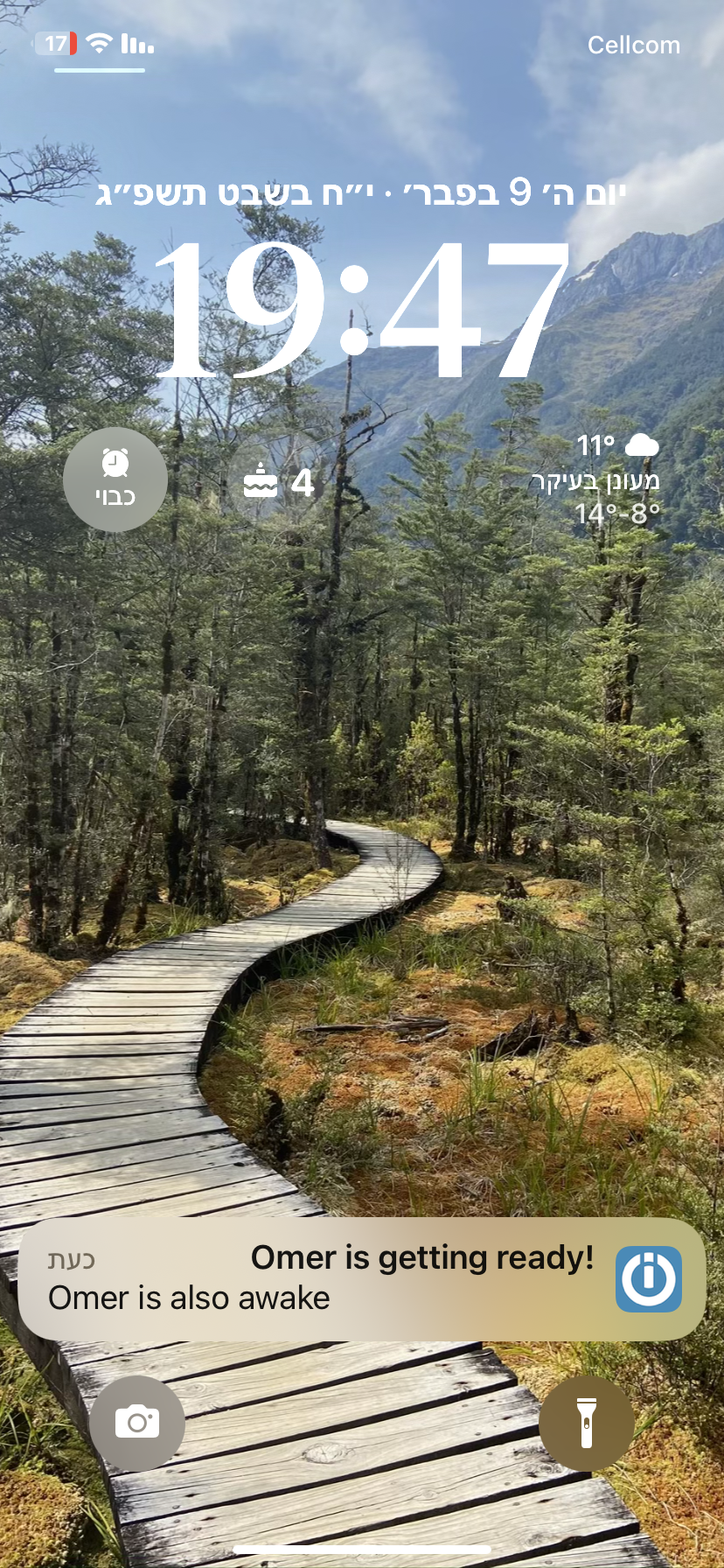Open the Hebrew date widget above the clock
724x1568 pixels.
[x=361, y=192]
